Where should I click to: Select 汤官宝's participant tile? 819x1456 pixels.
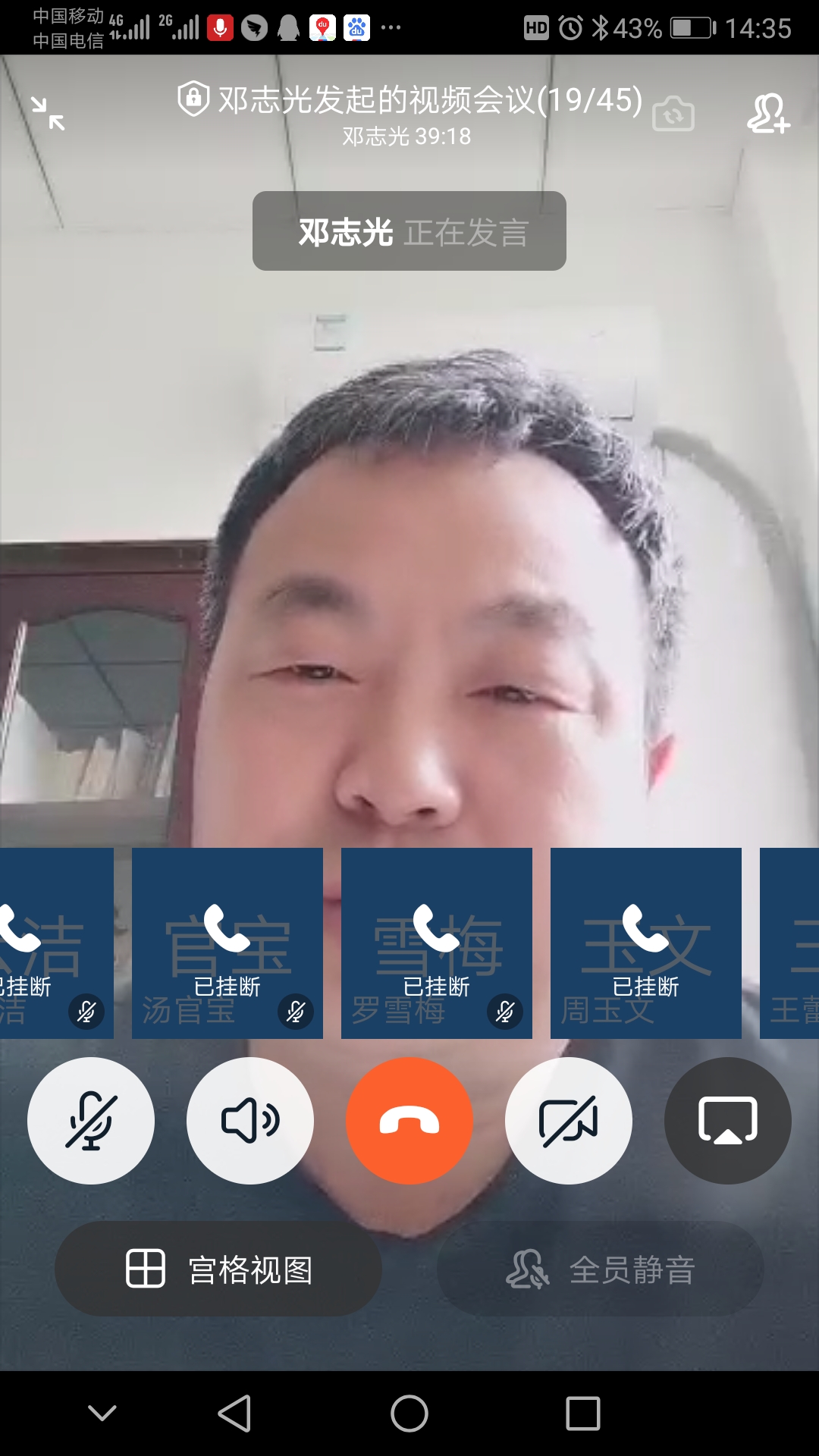point(227,943)
